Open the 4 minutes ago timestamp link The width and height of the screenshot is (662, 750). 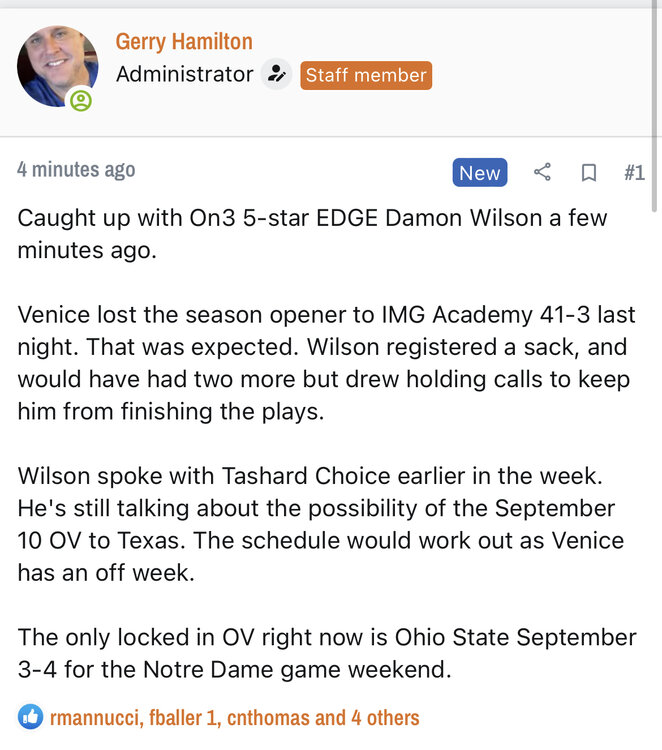pyautogui.click(x=76, y=169)
